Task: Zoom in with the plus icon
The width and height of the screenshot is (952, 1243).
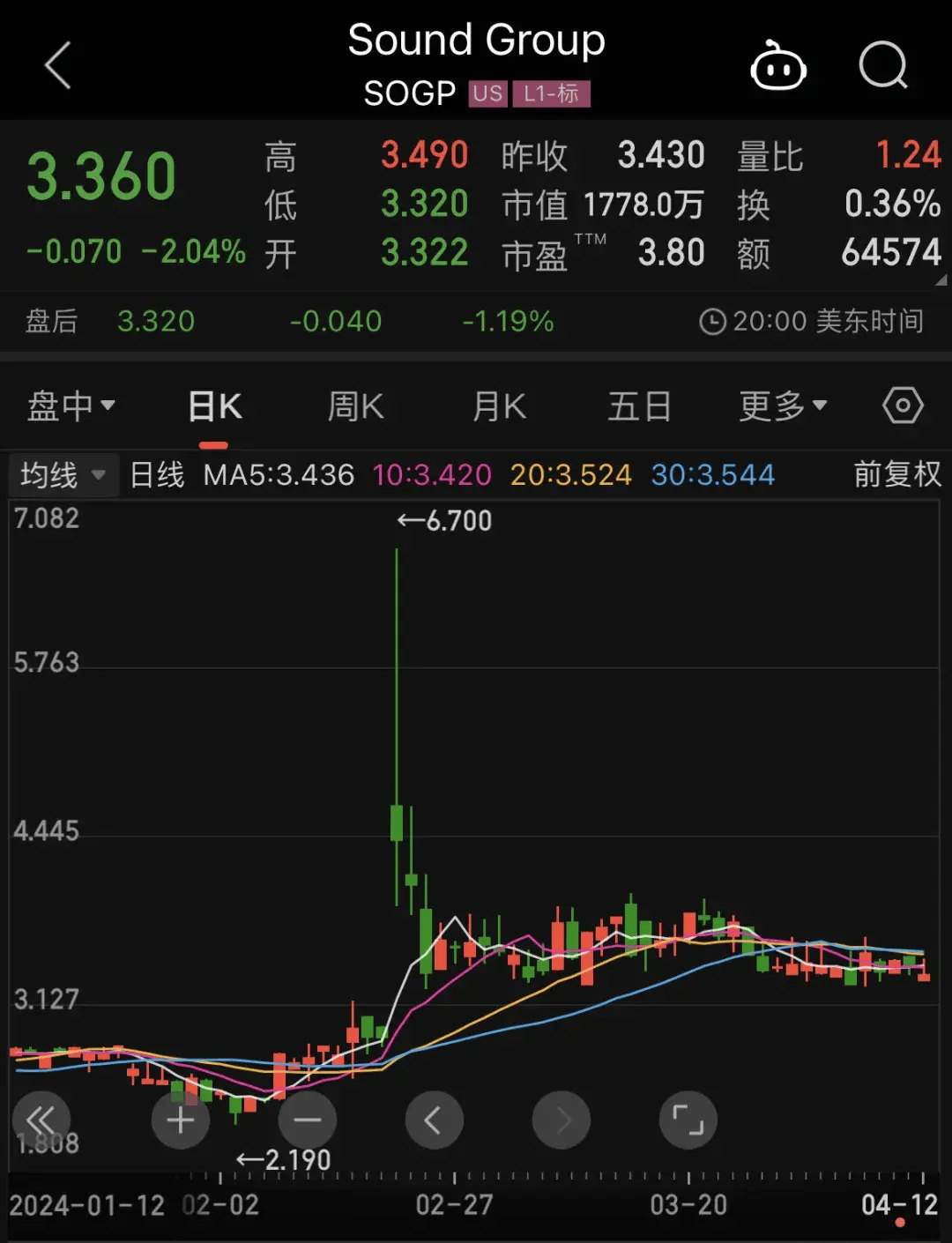Action: [x=181, y=1120]
